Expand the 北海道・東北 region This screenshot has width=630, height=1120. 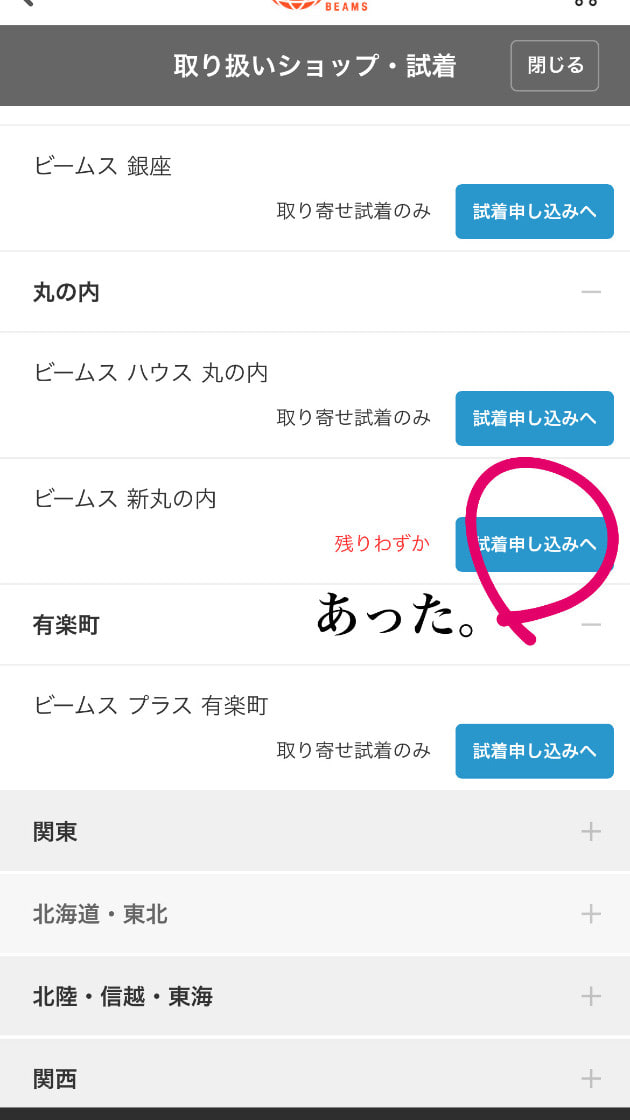coord(591,914)
